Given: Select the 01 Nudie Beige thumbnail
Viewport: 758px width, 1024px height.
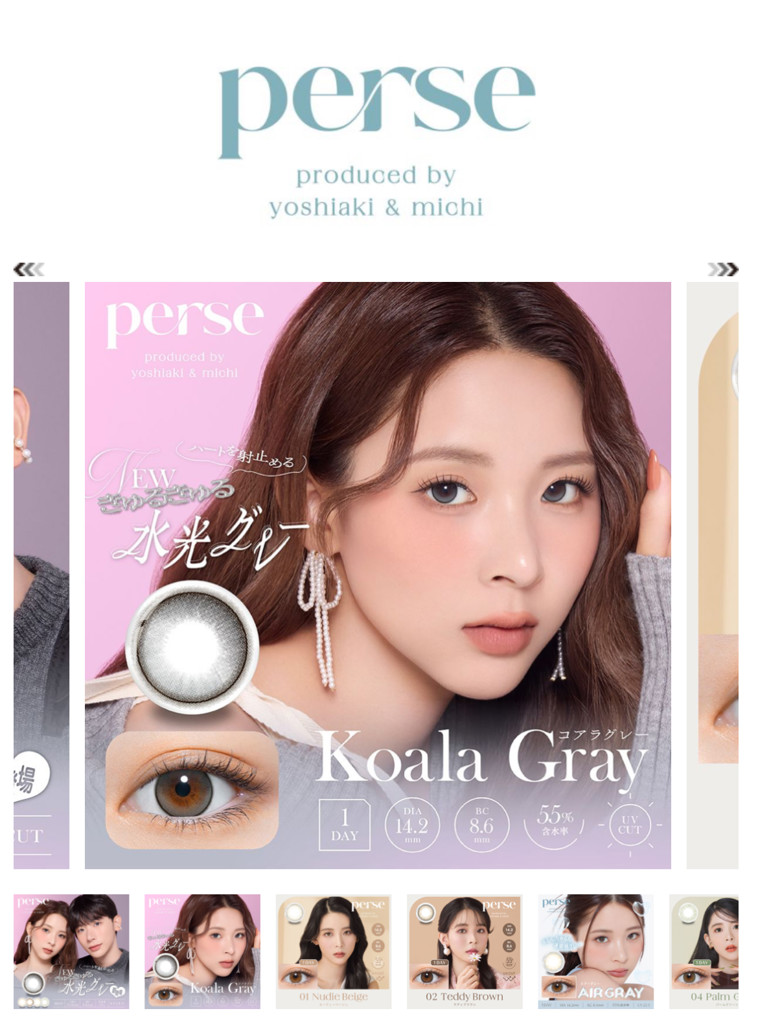Looking at the screenshot, I should click(333, 951).
